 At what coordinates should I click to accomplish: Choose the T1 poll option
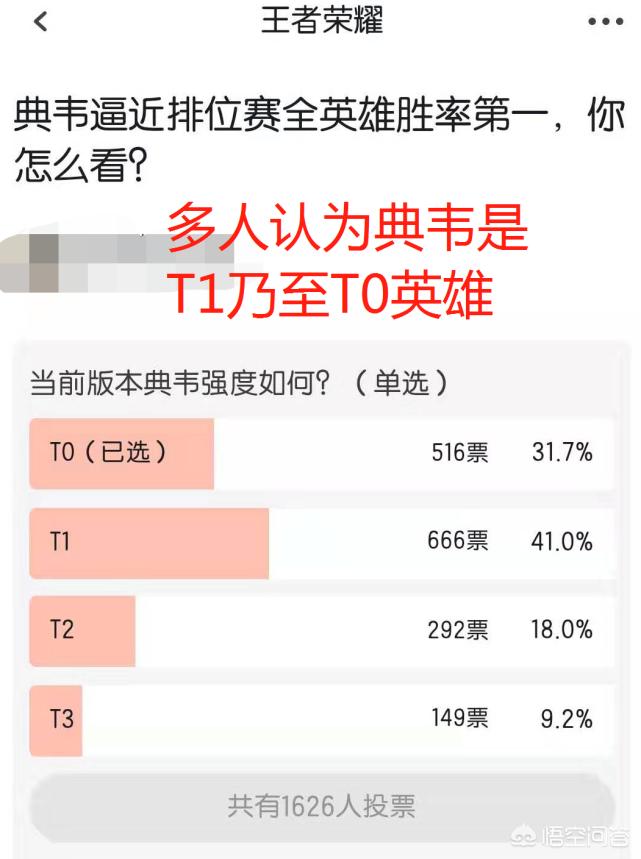321,542
